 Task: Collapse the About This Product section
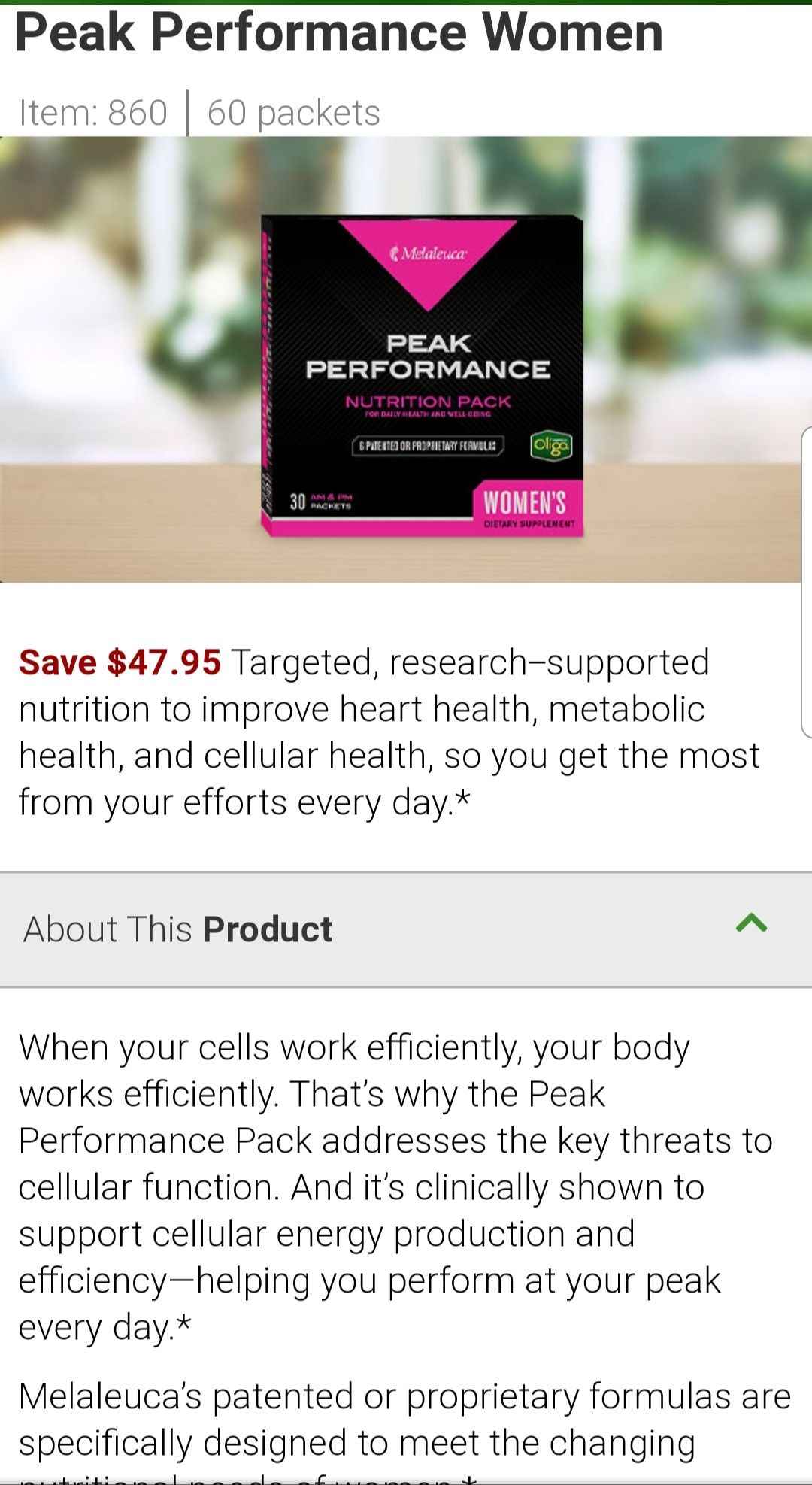(751, 924)
